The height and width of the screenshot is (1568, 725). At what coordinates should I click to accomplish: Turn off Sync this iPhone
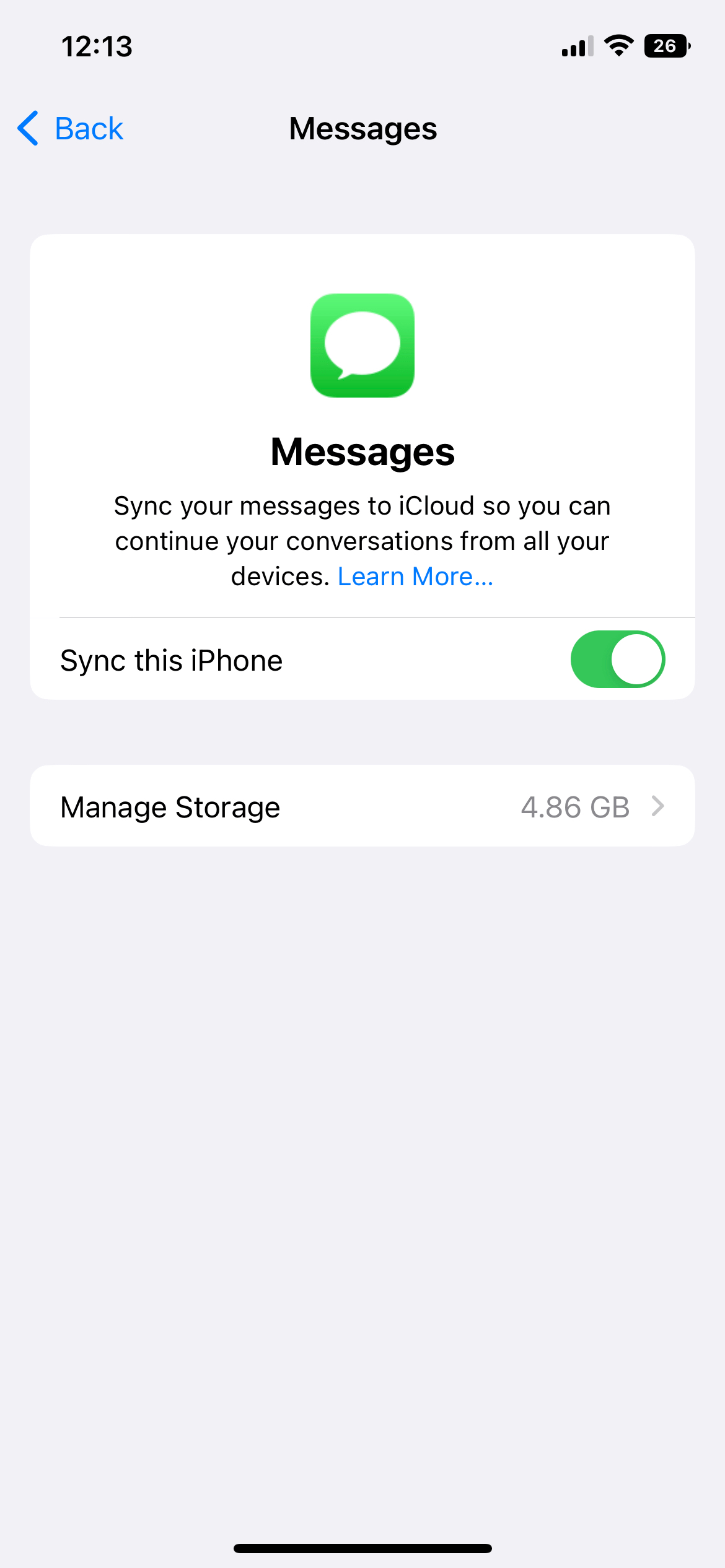(617, 660)
